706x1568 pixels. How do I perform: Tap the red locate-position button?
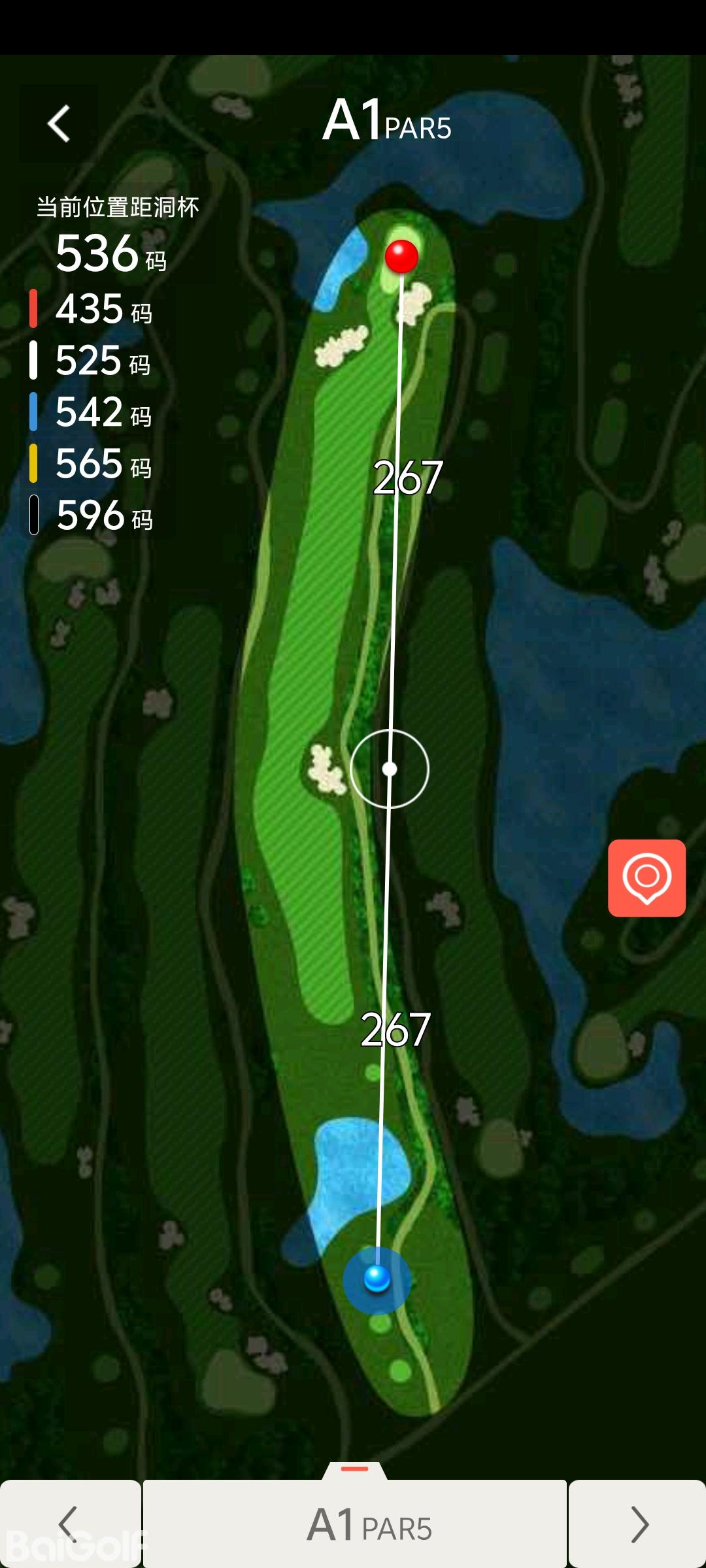tap(647, 877)
